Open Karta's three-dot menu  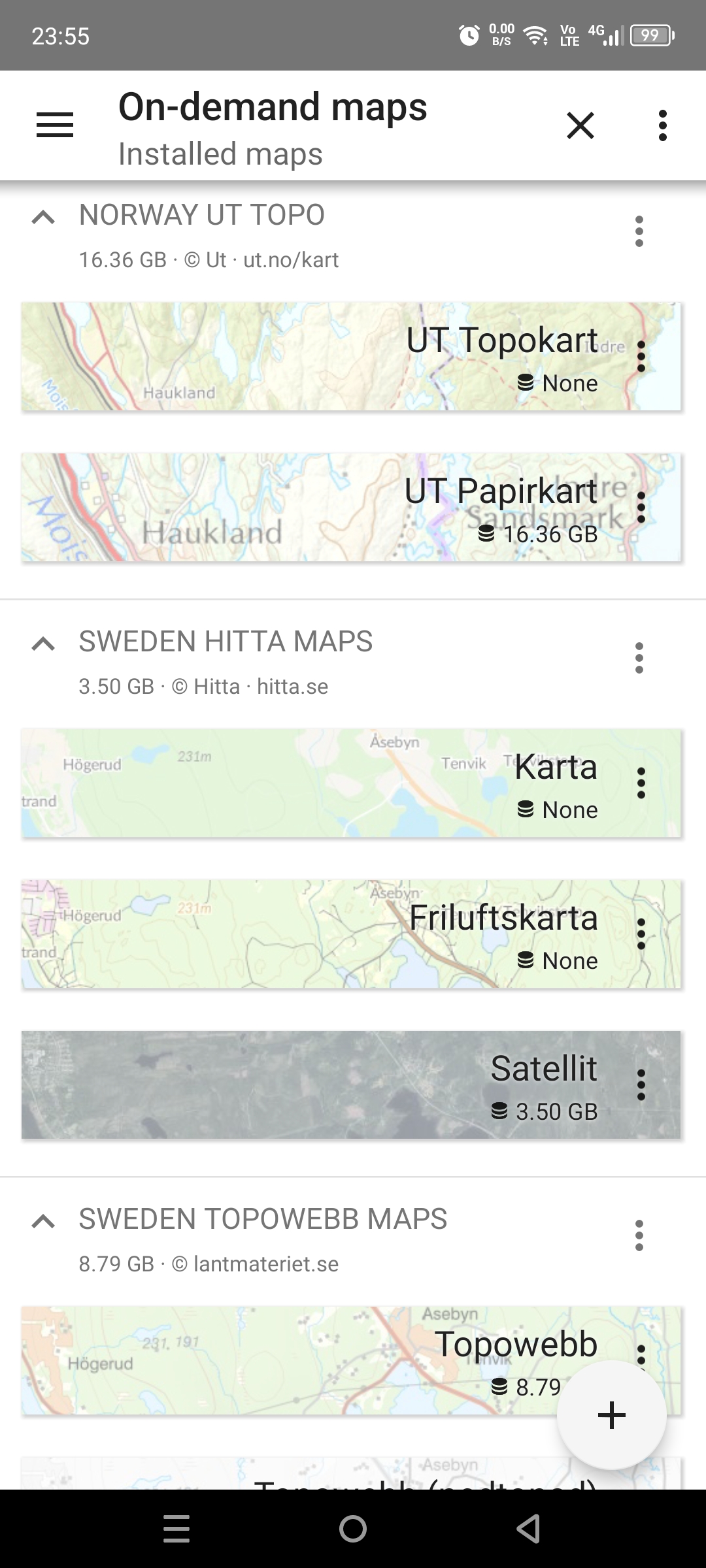coord(641,783)
